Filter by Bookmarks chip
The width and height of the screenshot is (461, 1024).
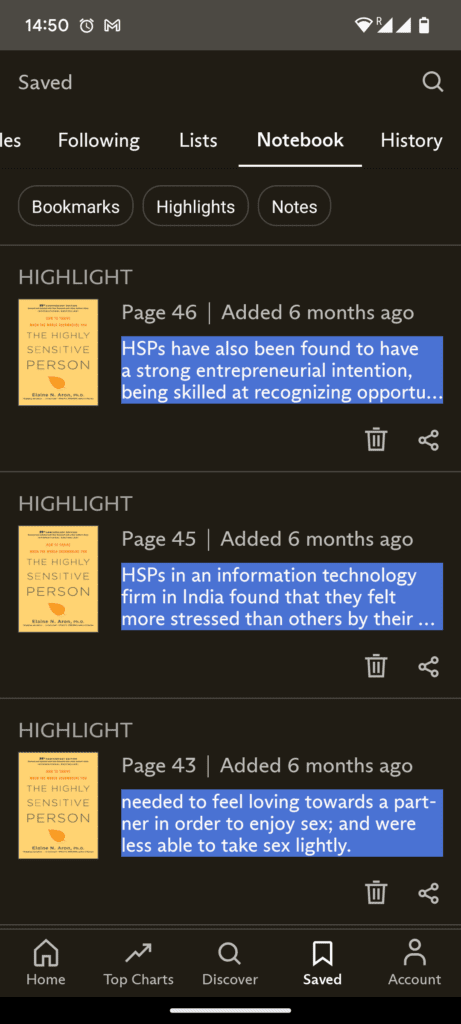76,206
